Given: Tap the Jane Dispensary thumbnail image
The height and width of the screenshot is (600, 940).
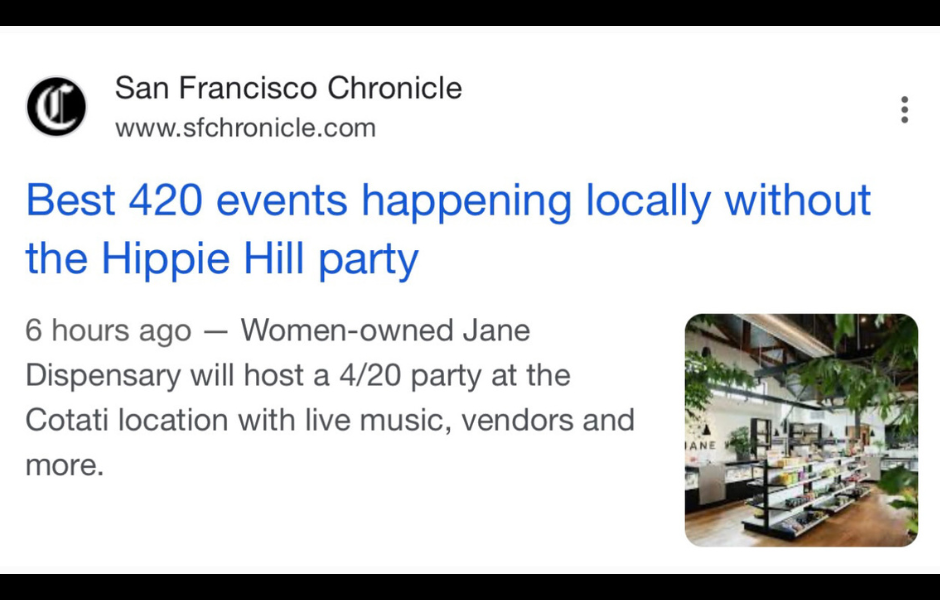Looking at the screenshot, I should [800, 430].
